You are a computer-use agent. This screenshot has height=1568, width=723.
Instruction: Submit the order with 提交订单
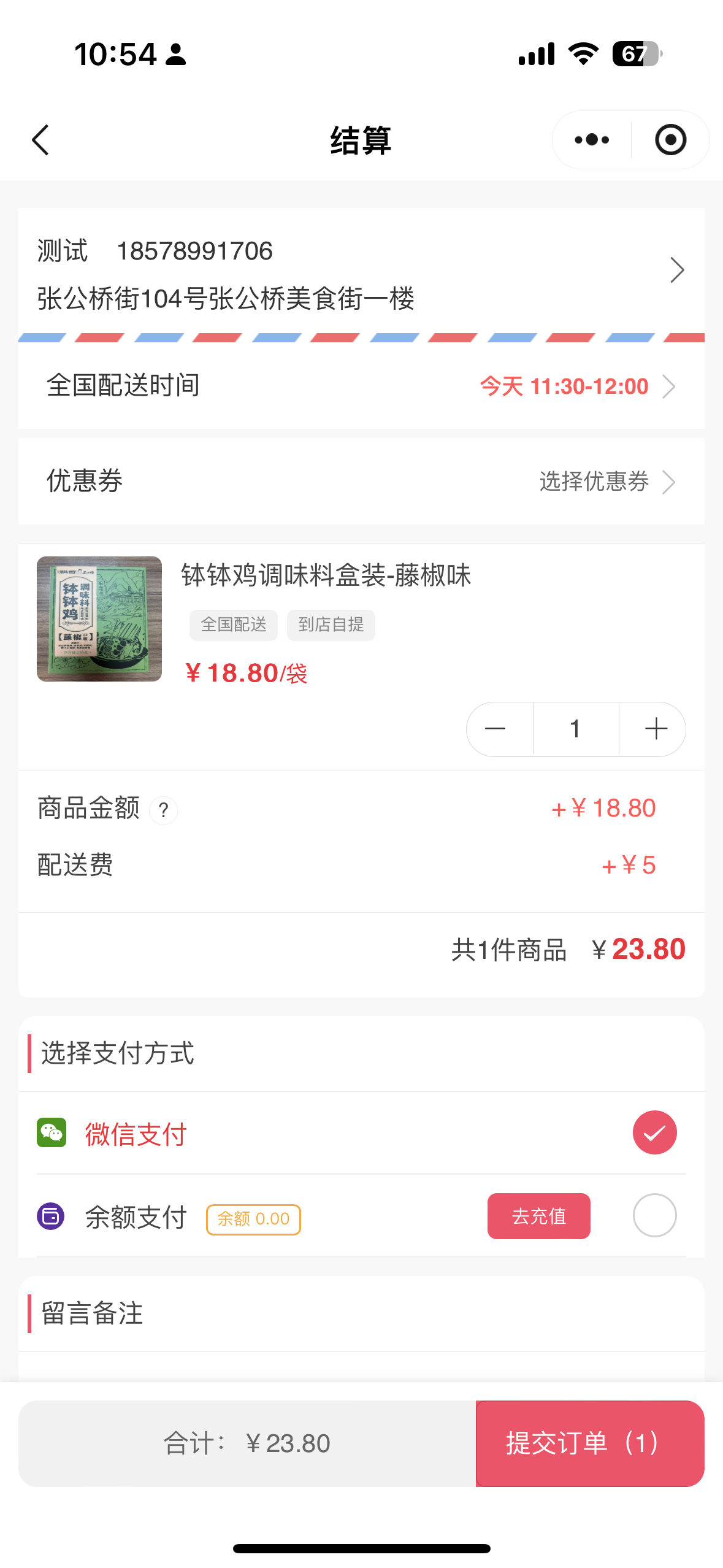[589, 1443]
